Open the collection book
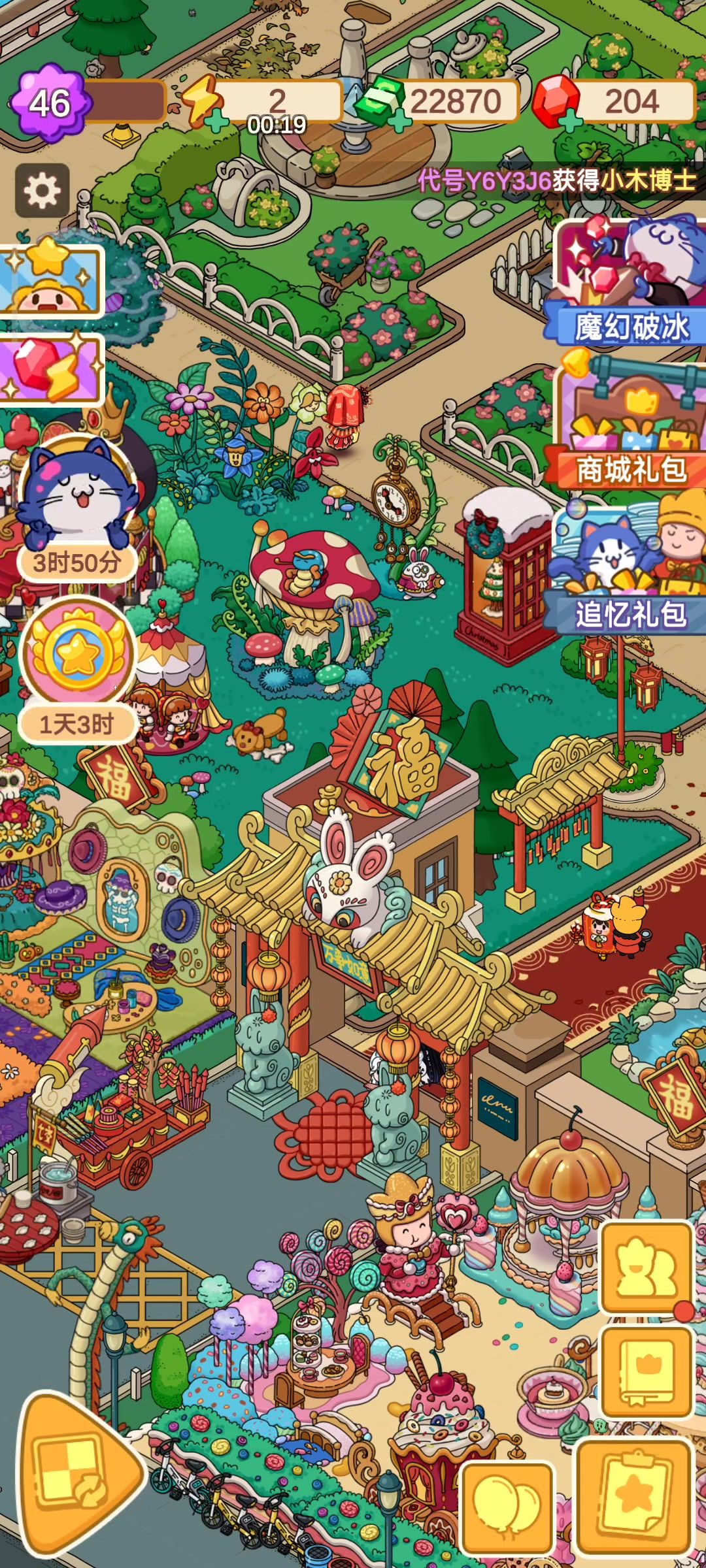Viewport: 706px width, 1568px height. [646, 1372]
